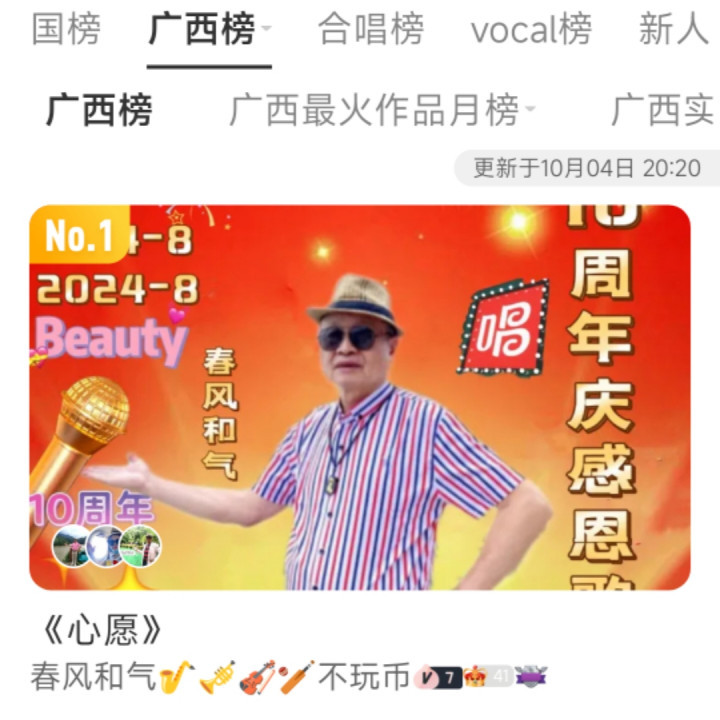Open the No.1 ranked song cover

click(359, 397)
